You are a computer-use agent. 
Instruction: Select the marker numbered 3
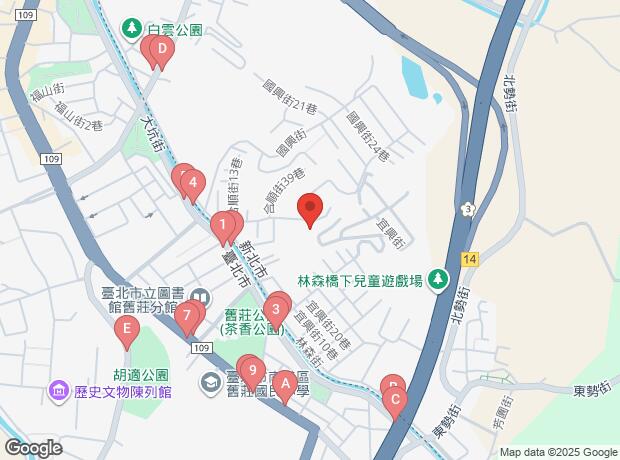click(276, 310)
